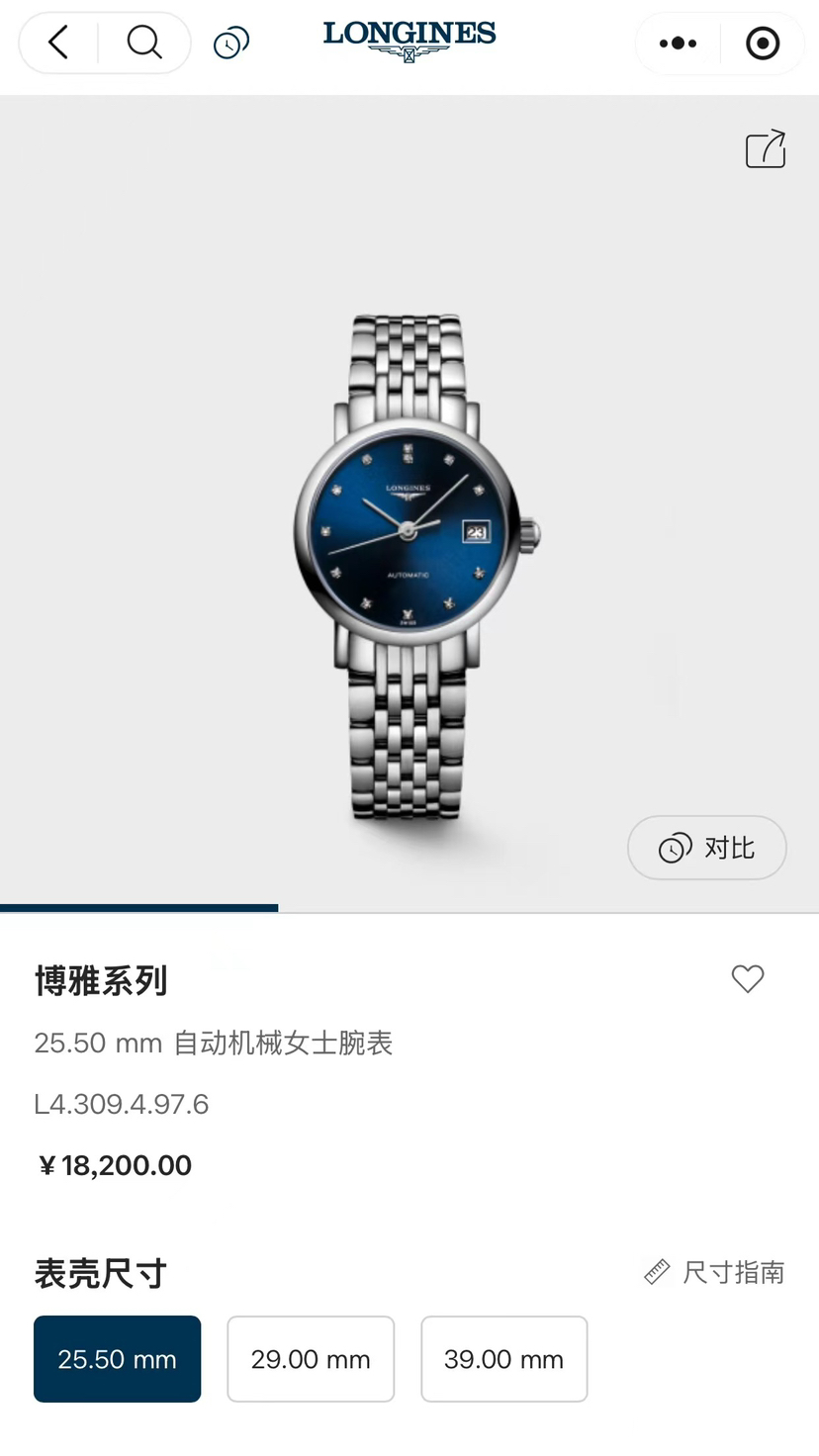Image resolution: width=819 pixels, height=1456 pixels.
Task: Choose the 29.00 mm case size
Action: [x=311, y=1359]
